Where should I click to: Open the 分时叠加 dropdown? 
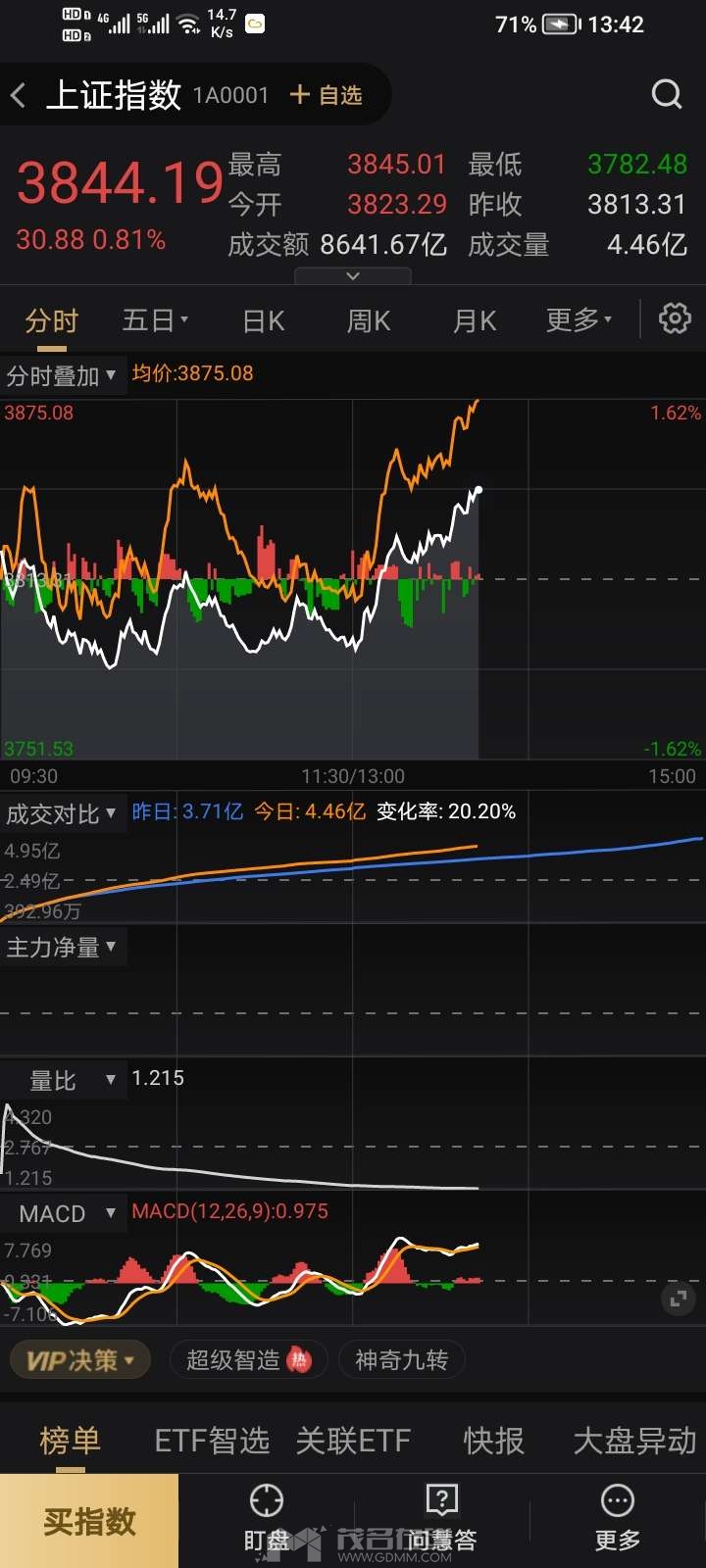(x=62, y=375)
